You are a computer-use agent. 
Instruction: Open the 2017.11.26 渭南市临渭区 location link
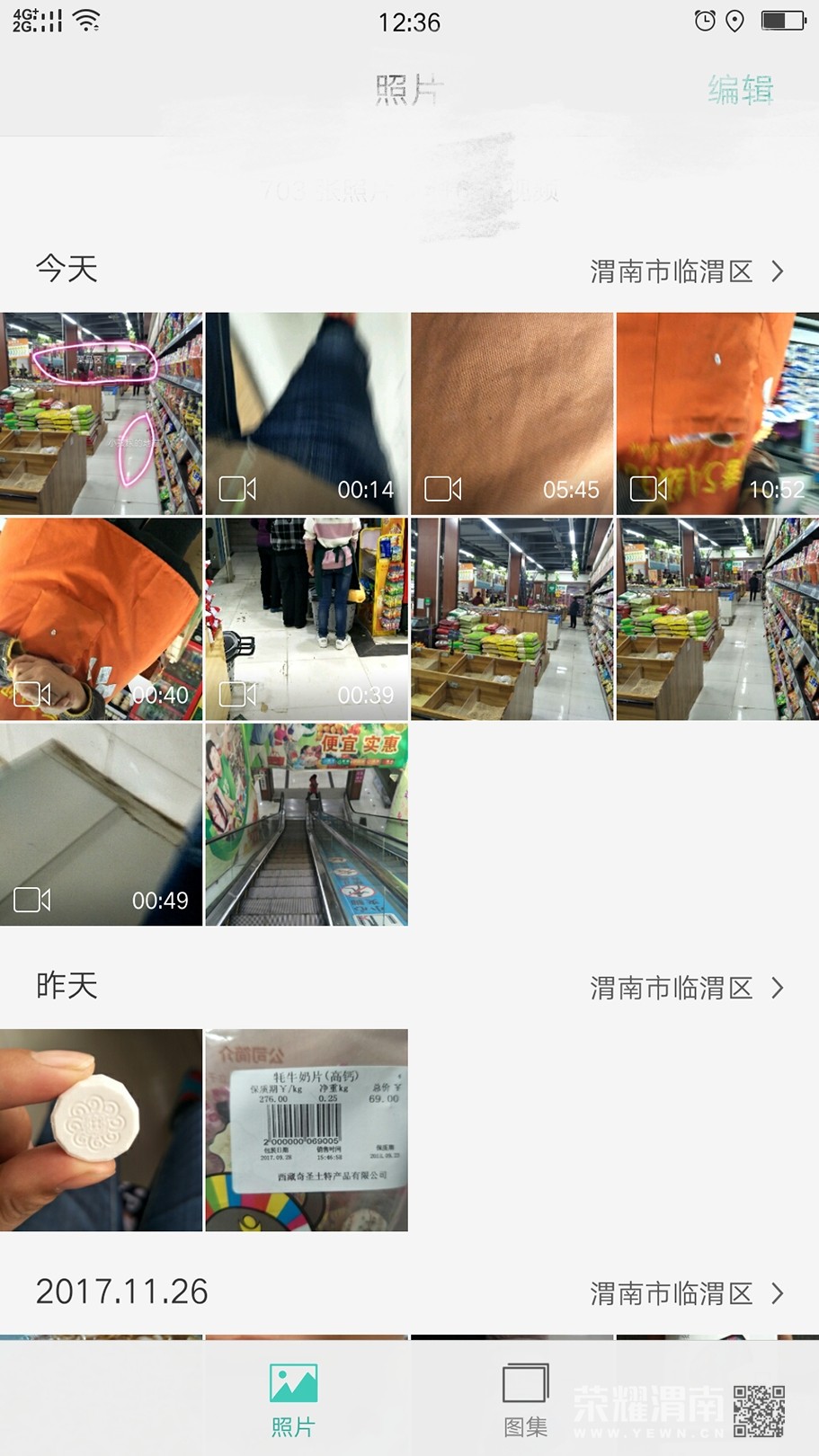click(687, 1293)
